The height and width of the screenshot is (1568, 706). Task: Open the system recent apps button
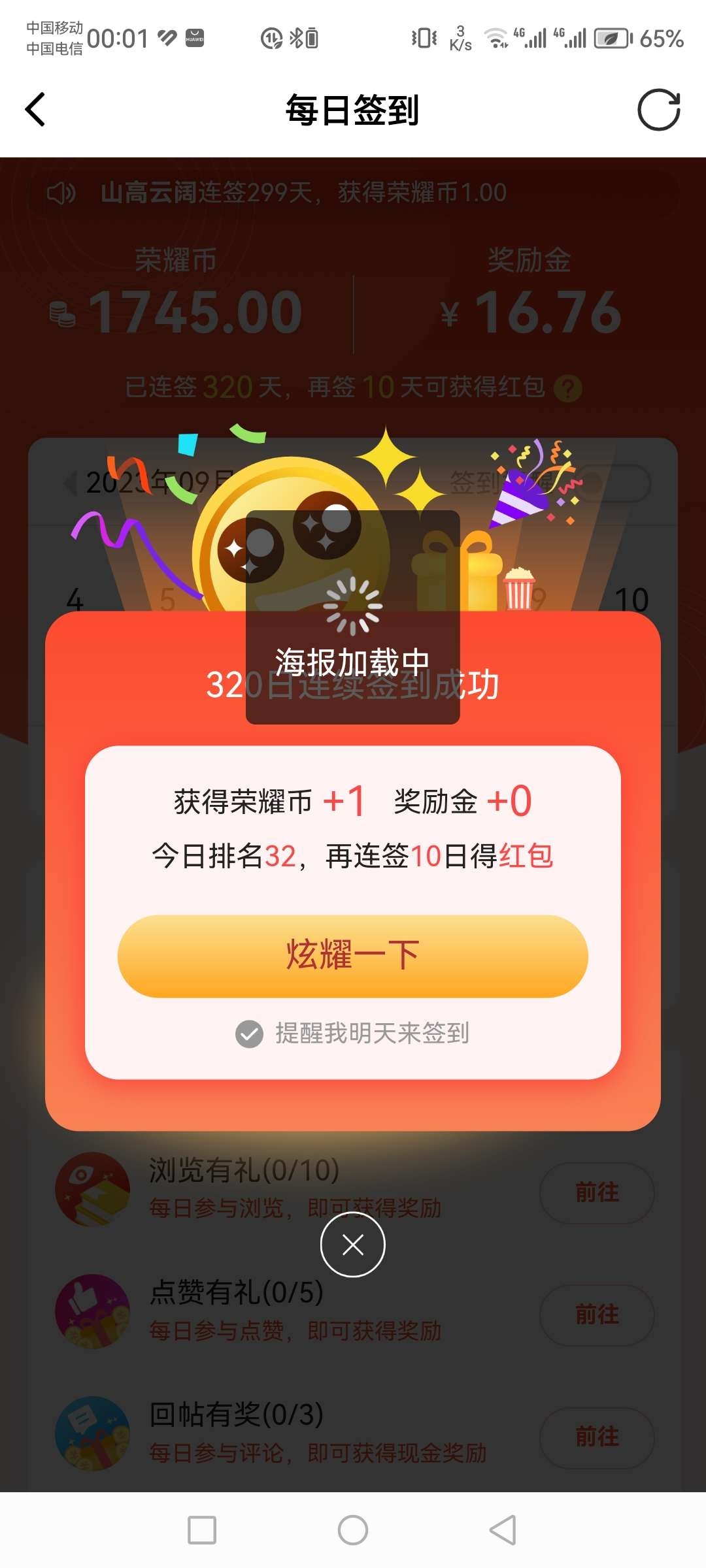click(x=202, y=1530)
